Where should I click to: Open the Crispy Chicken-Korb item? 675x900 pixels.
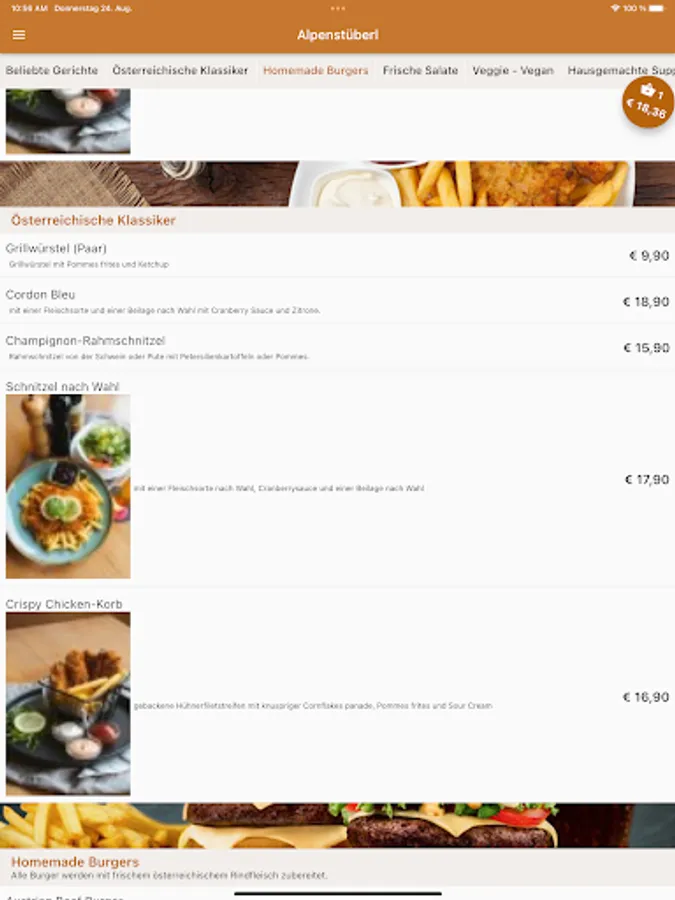[x=338, y=696]
